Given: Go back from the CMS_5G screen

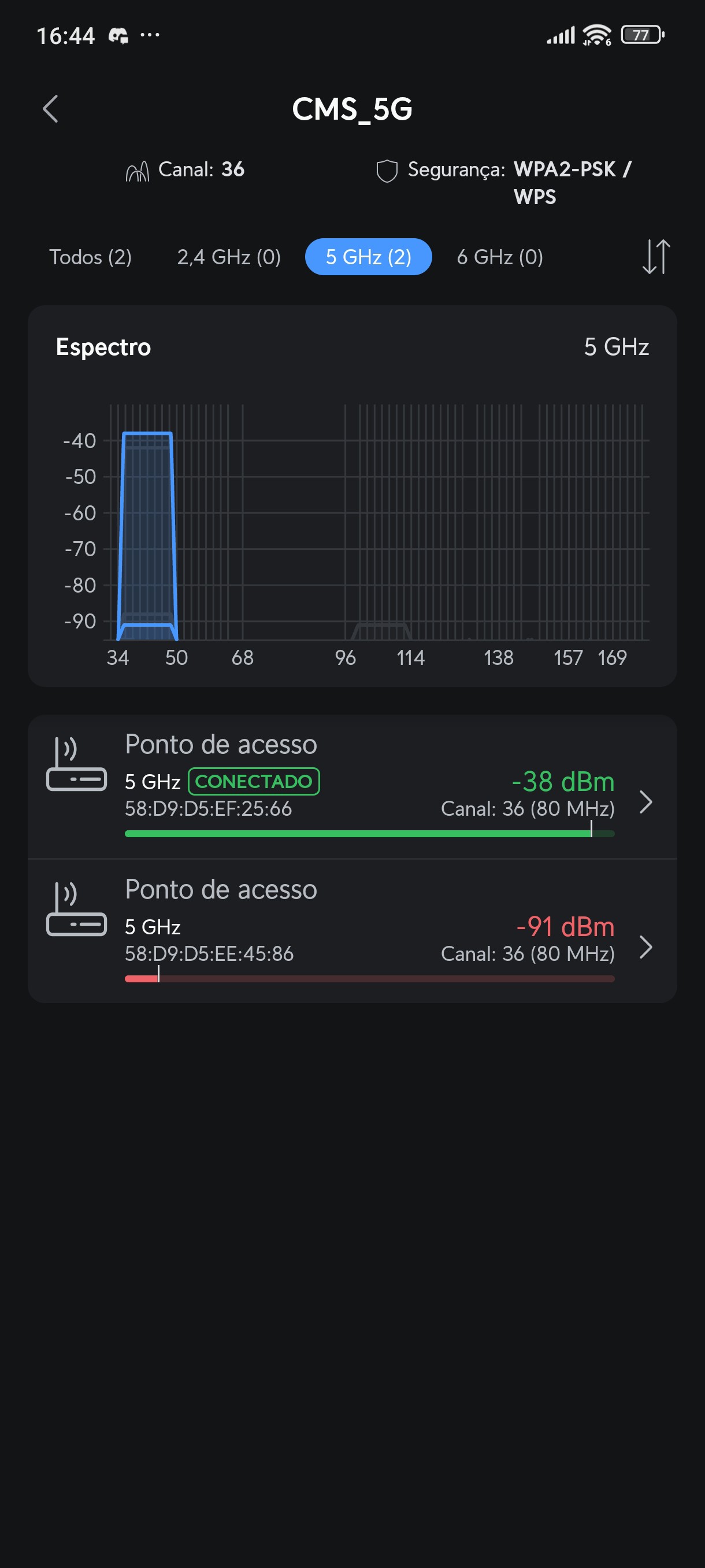Looking at the screenshot, I should (x=50, y=109).
